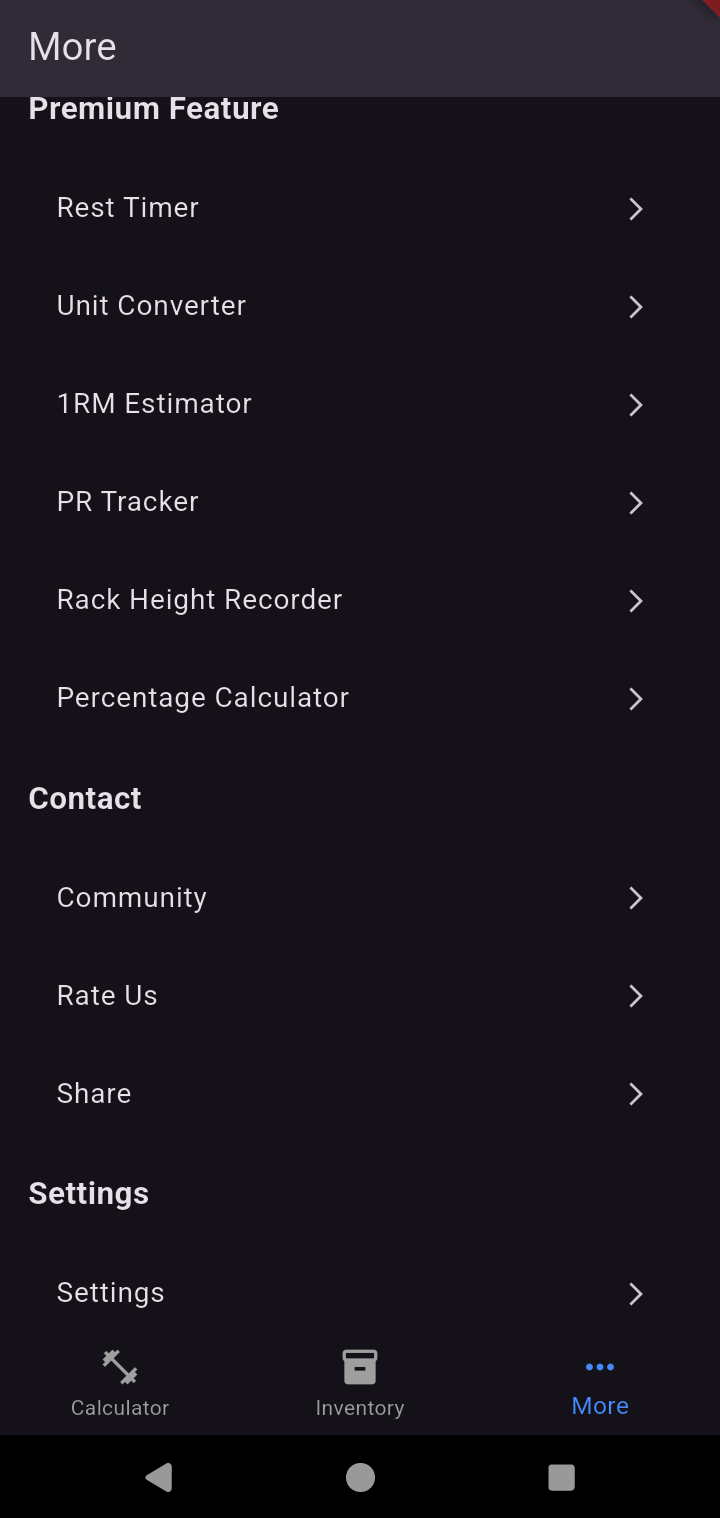Tap the Android home circle button
720x1518 pixels.
(360, 1477)
